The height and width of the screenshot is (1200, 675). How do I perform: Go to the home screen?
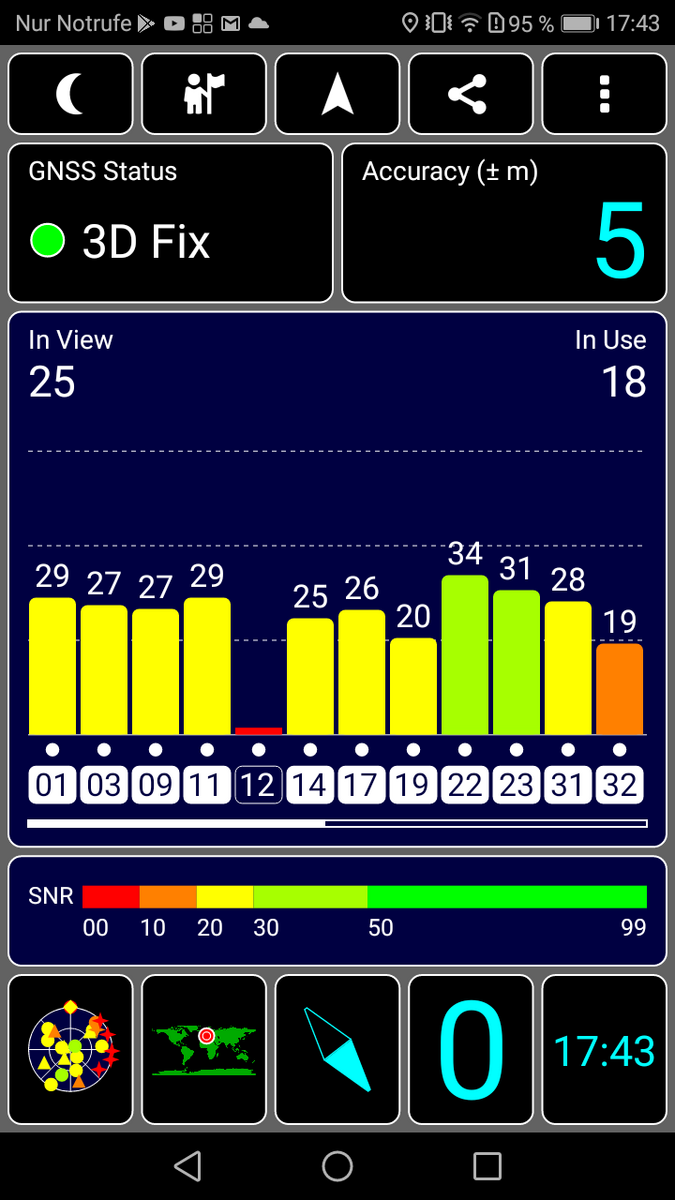pos(337,1166)
